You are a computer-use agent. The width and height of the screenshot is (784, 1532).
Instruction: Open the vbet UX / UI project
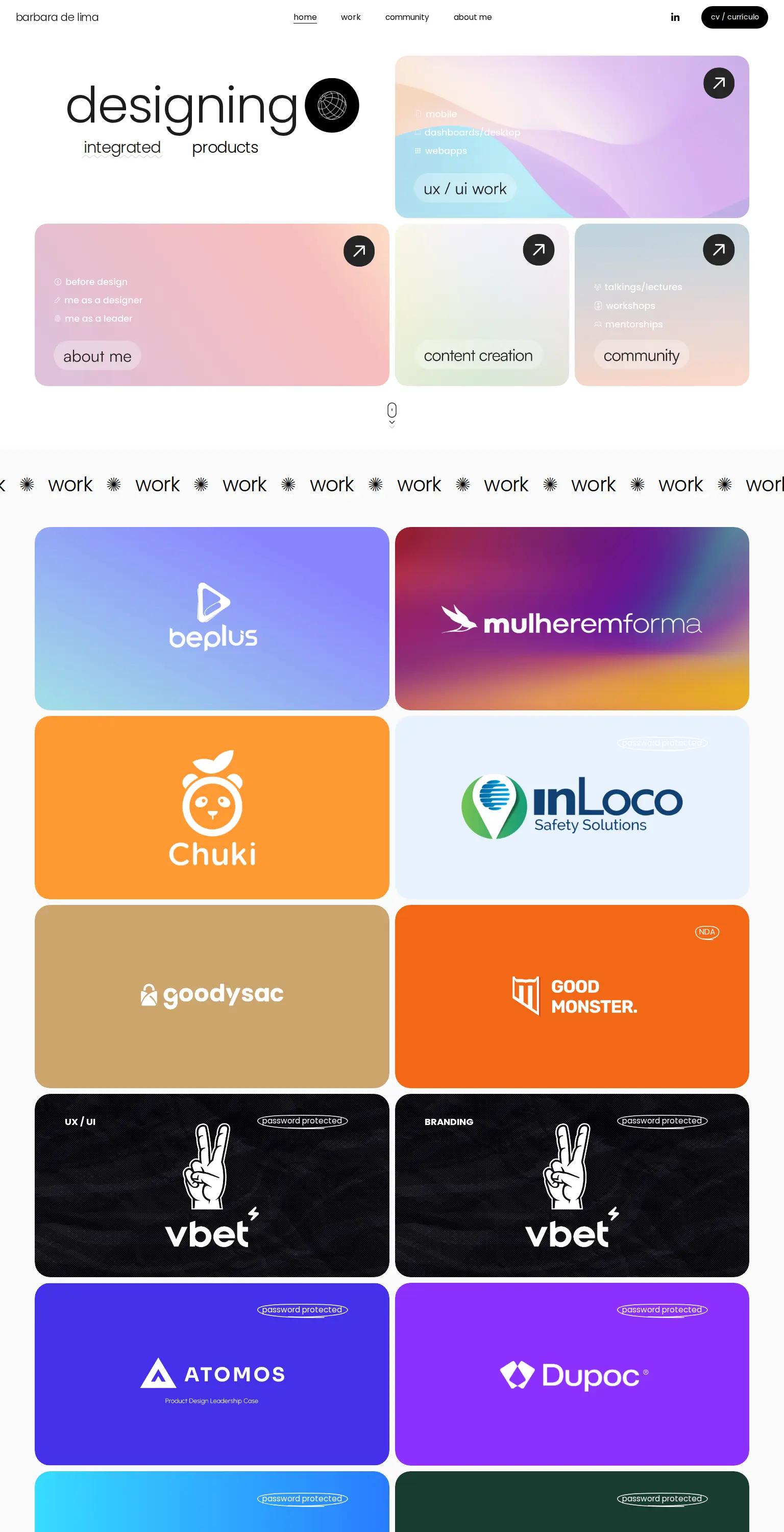(x=212, y=1185)
